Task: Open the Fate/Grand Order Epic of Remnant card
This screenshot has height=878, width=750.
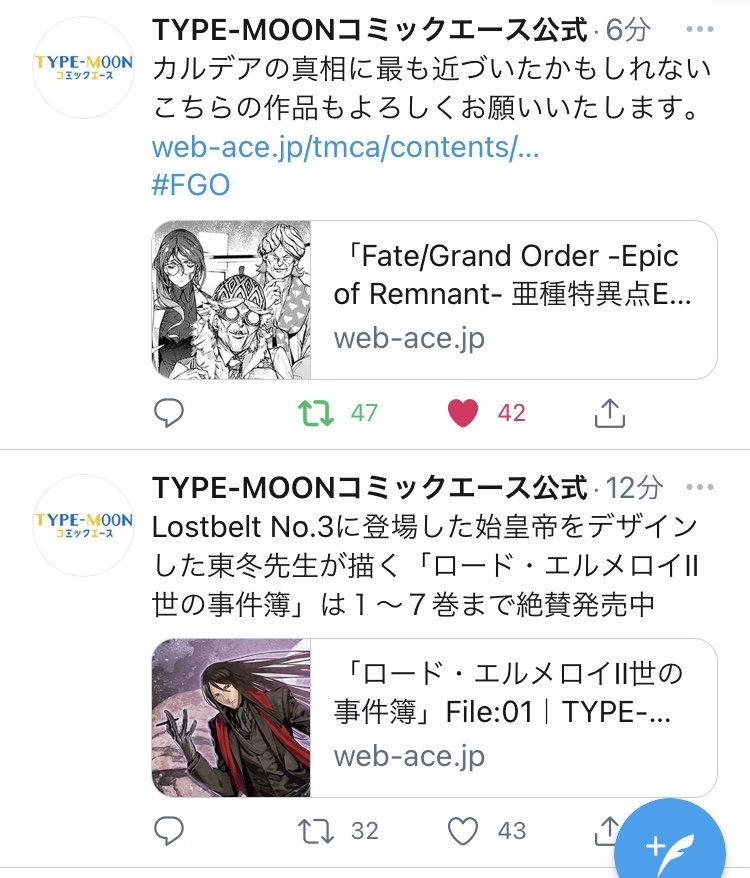Action: [x=434, y=300]
